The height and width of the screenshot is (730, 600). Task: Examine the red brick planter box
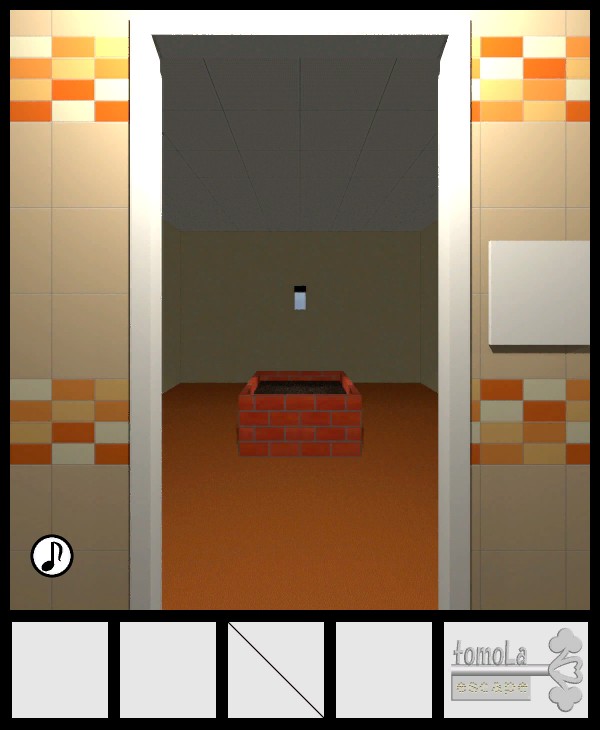coord(300,414)
